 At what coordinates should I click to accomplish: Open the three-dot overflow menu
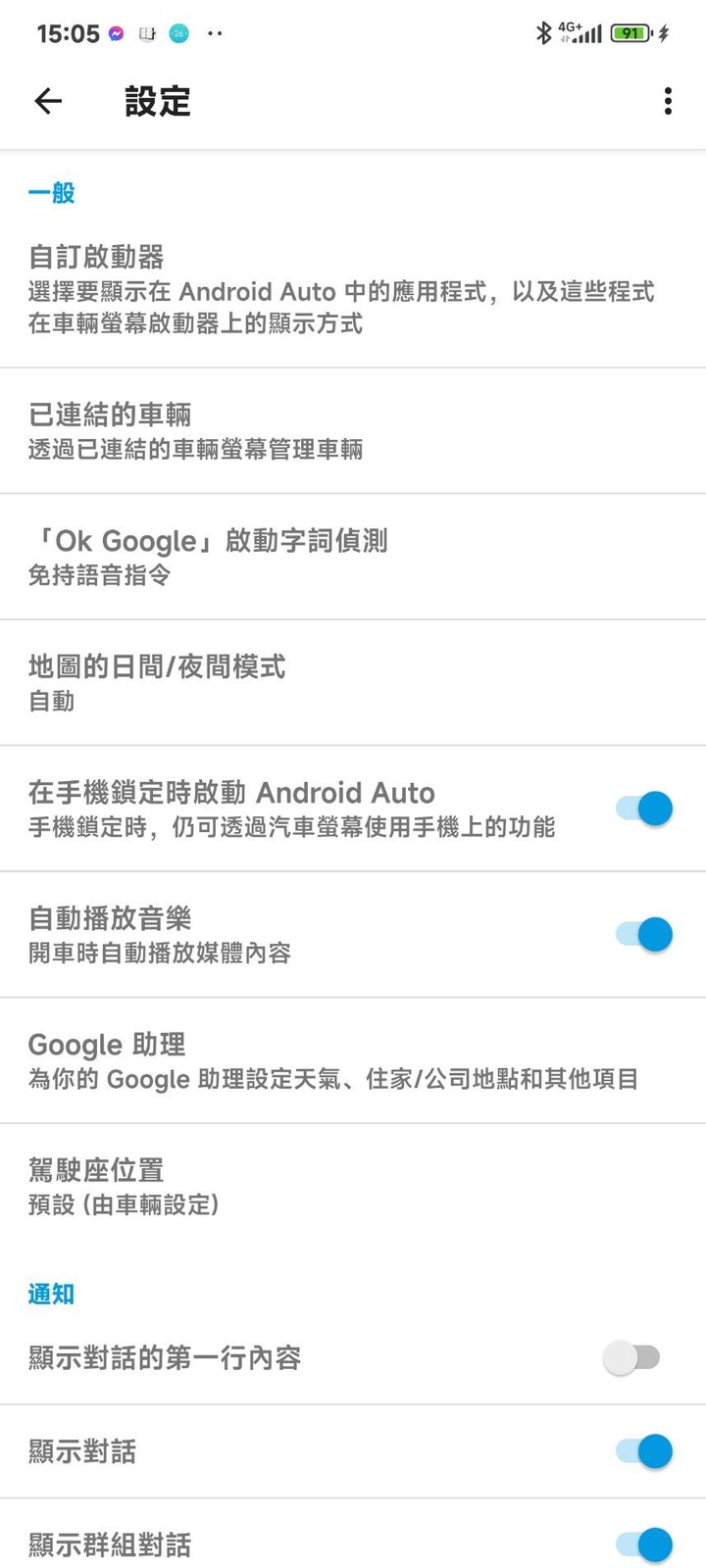pos(668,101)
